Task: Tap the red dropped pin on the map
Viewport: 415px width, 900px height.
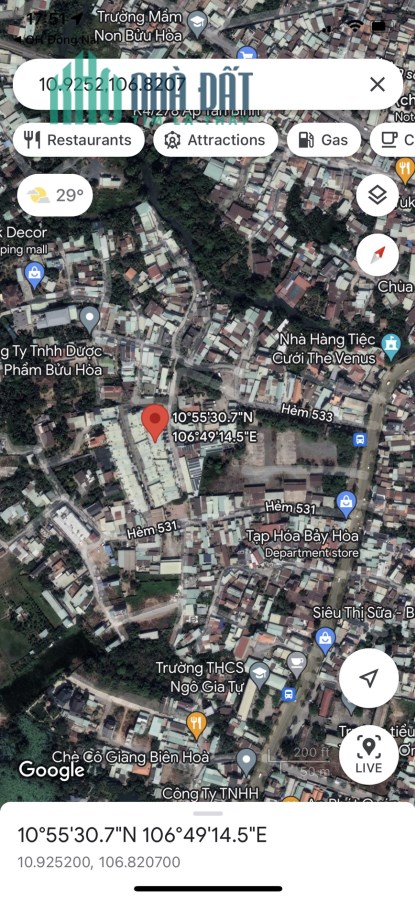Action: pos(154,423)
